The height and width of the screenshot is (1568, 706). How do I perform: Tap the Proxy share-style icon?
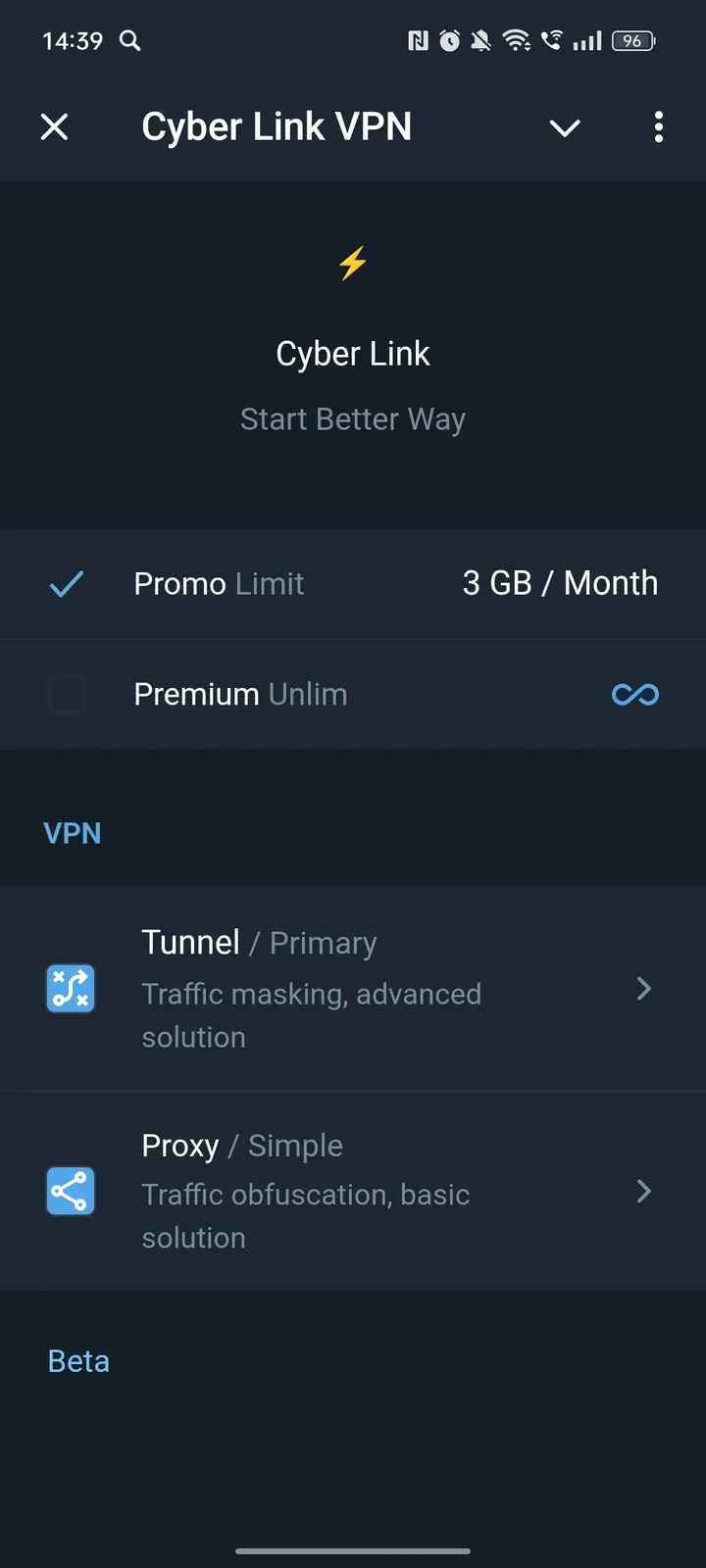pyautogui.click(x=70, y=1192)
